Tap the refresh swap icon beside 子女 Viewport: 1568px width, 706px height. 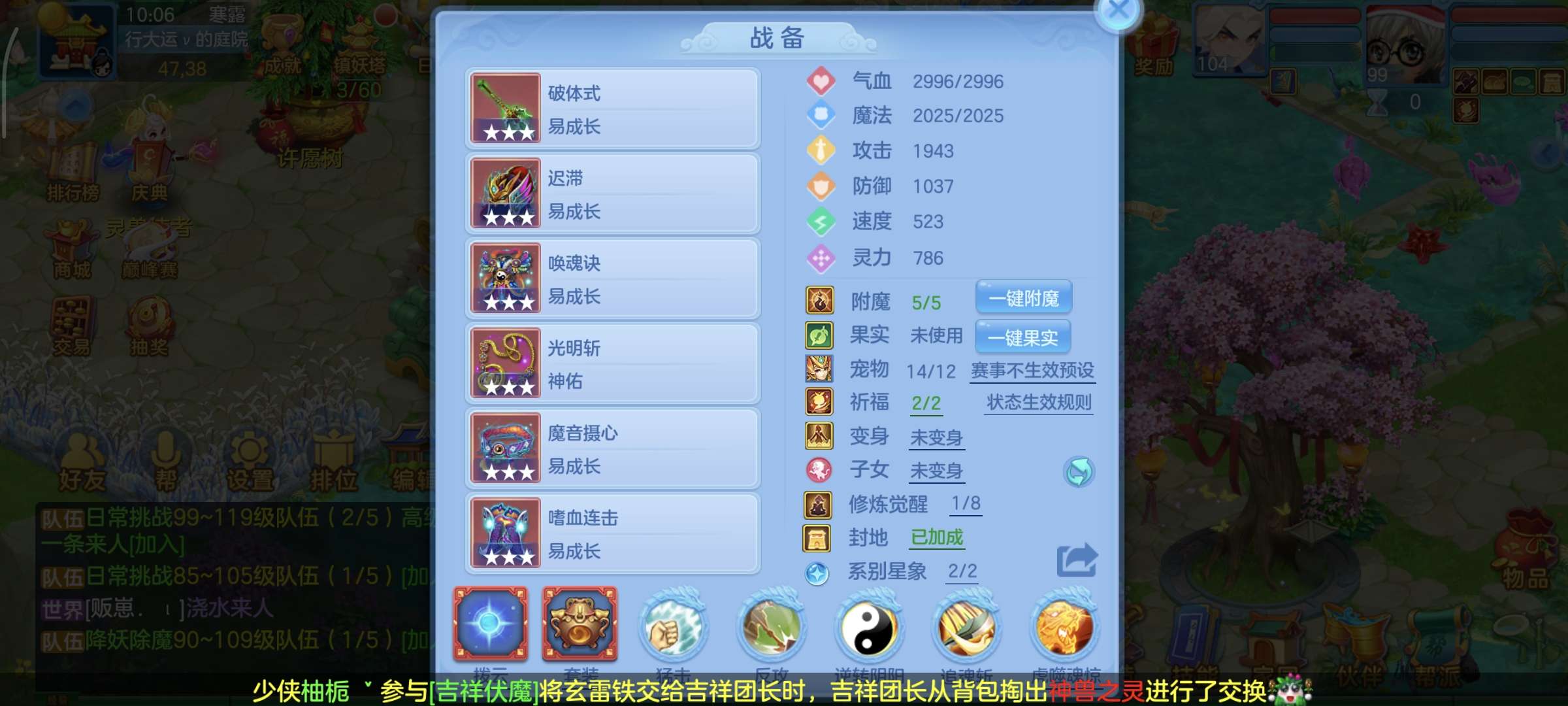click(1079, 472)
